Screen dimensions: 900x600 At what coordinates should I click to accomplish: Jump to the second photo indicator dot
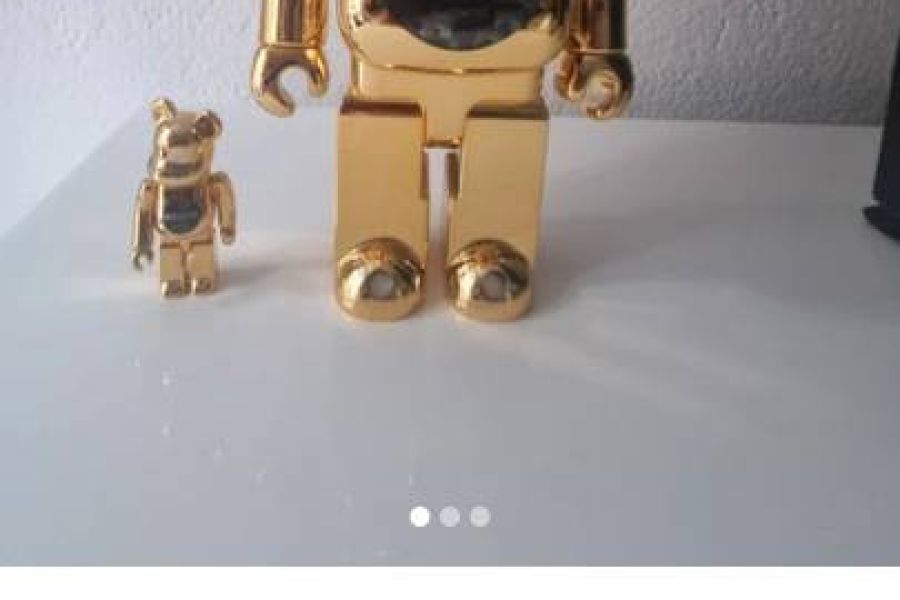pyautogui.click(x=450, y=516)
